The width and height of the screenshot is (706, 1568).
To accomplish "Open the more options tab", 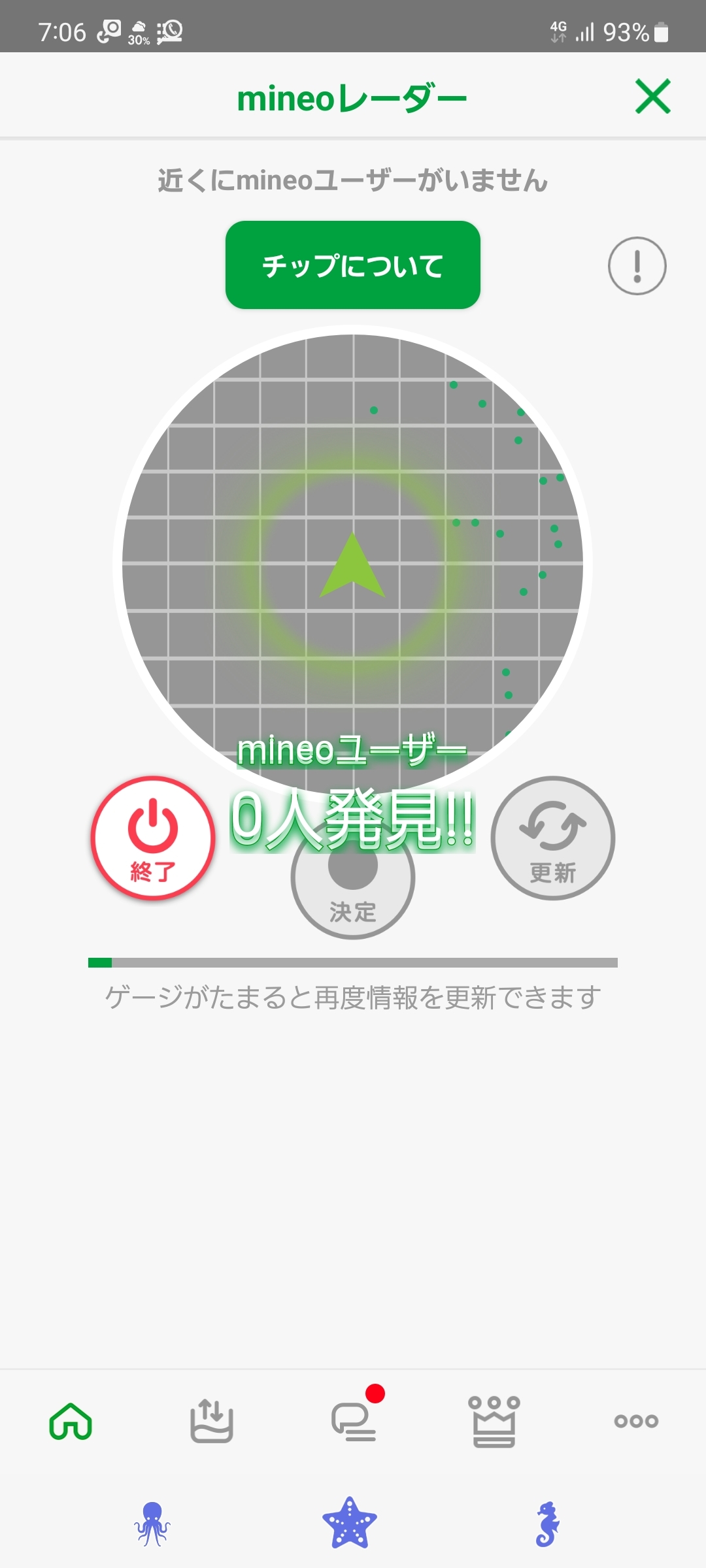I will tap(636, 1422).
